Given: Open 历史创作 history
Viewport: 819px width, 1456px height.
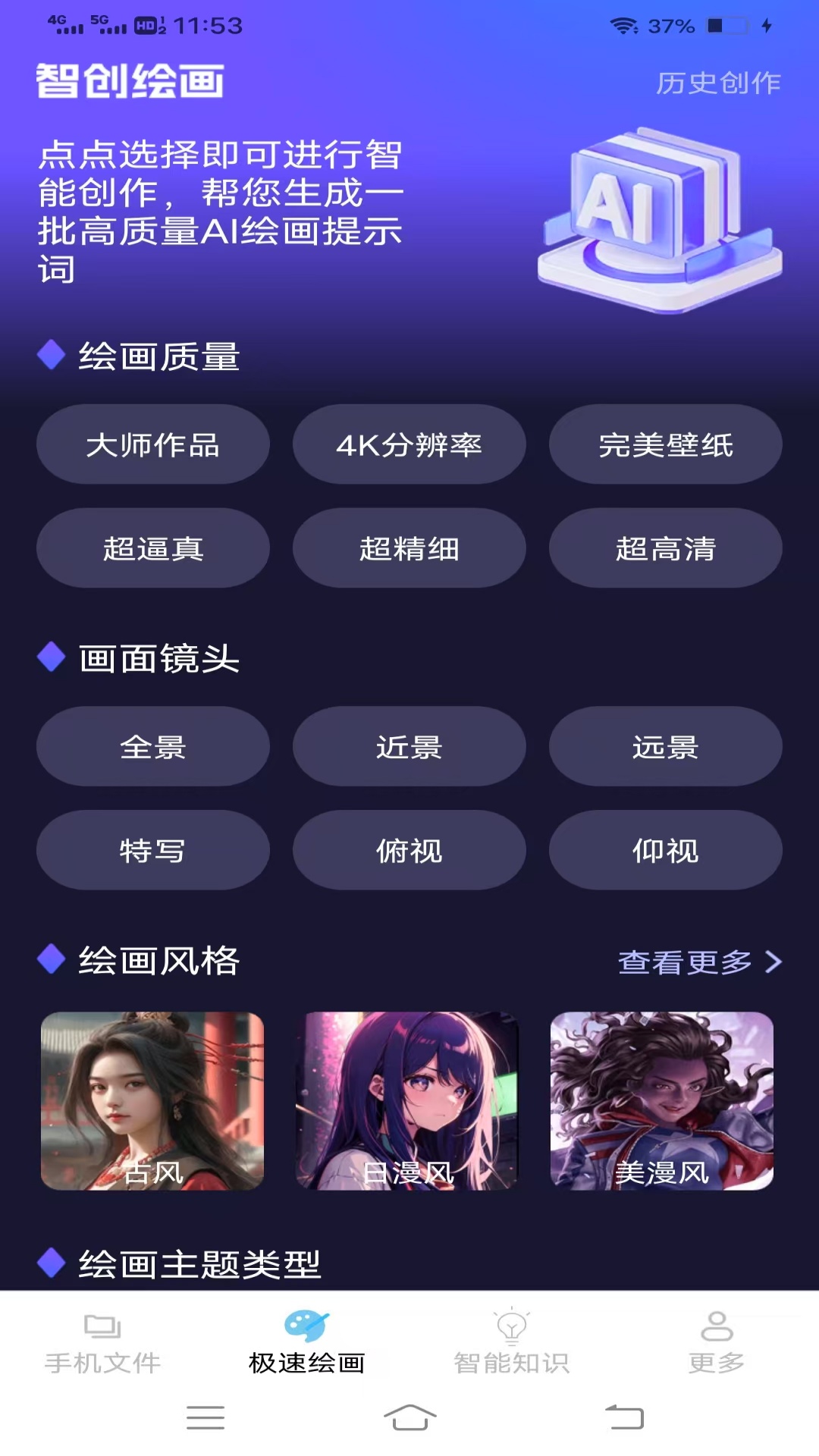Looking at the screenshot, I should pos(717,83).
